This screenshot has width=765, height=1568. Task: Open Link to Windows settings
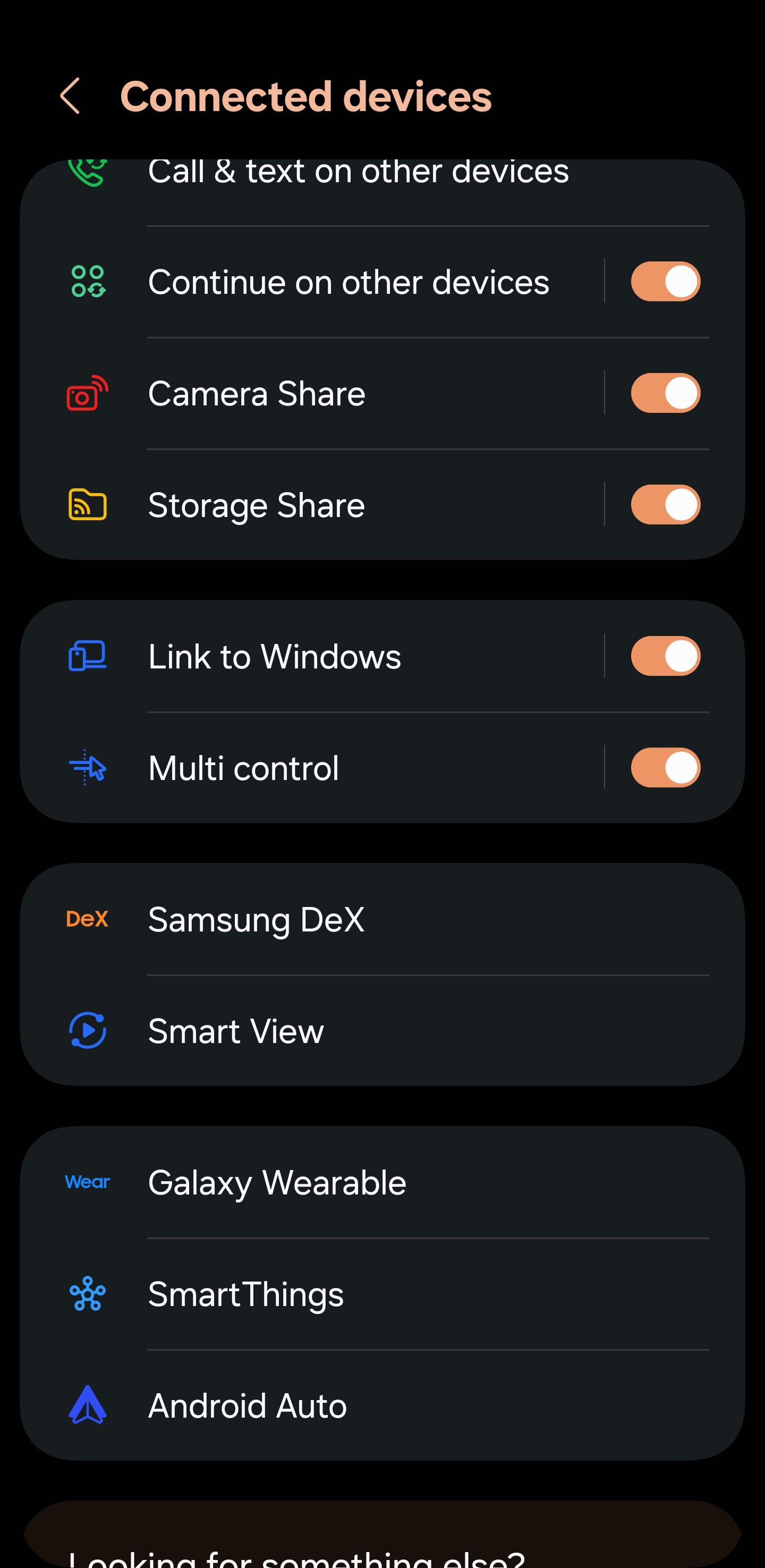click(x=275, y=657)
